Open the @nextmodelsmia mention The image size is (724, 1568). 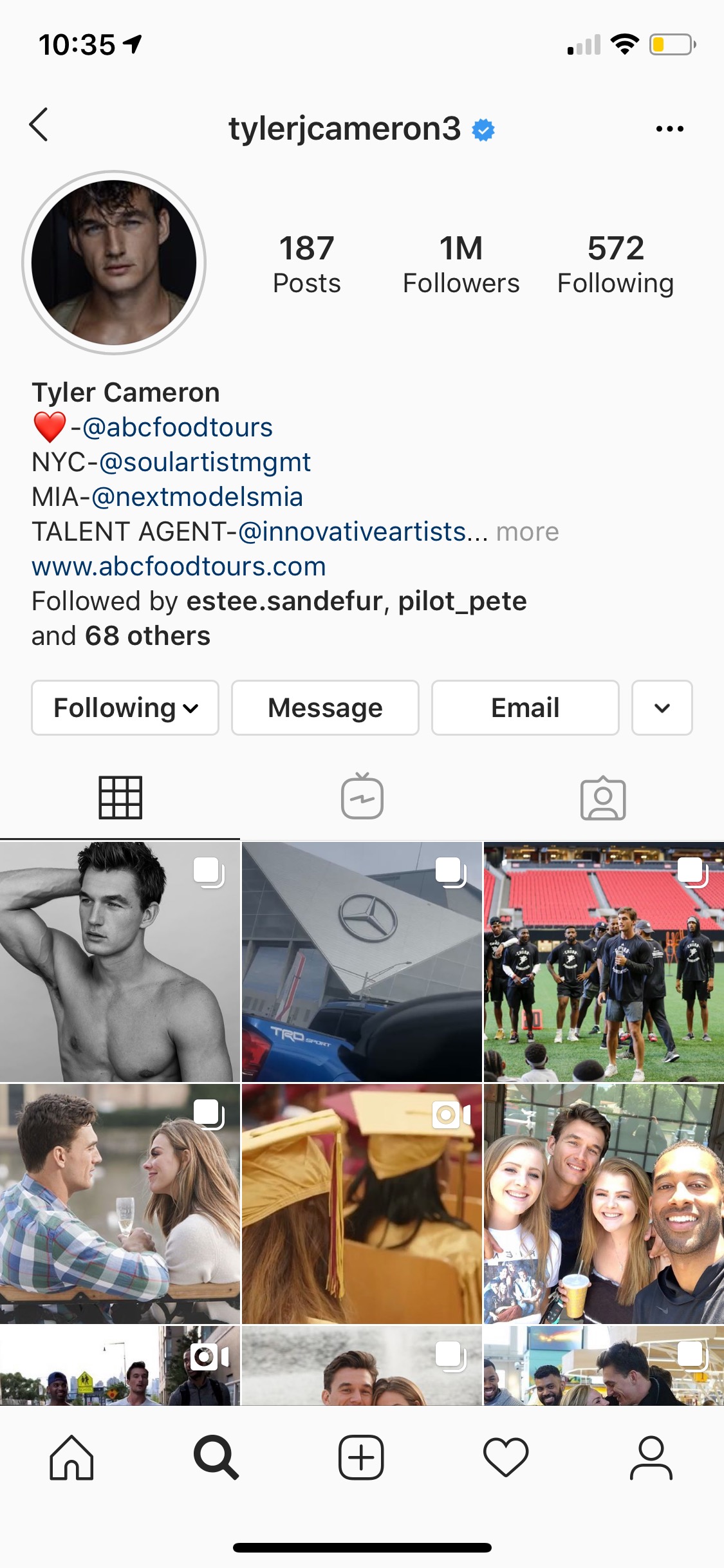[x=197, y=497]
